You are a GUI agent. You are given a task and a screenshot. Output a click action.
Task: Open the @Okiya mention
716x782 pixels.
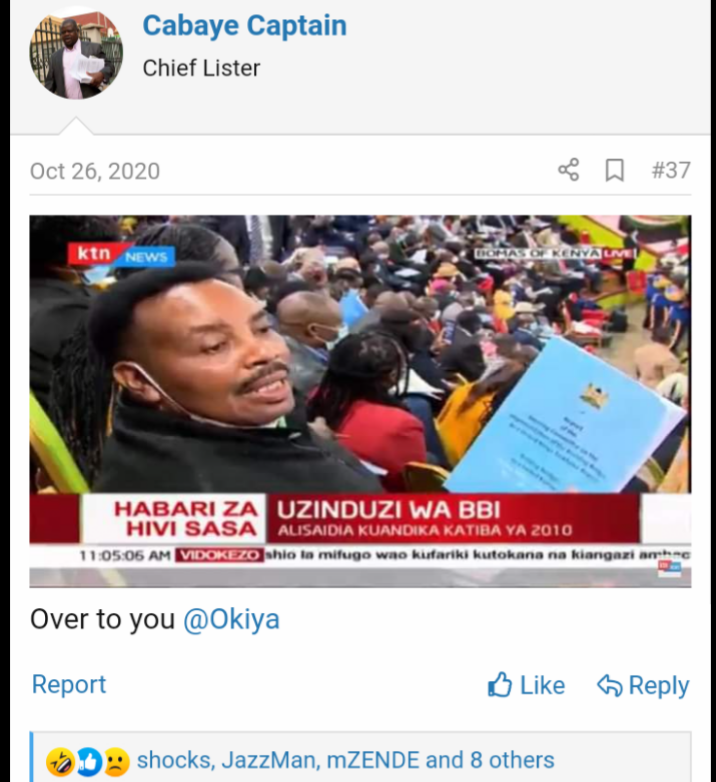[231, 620]
